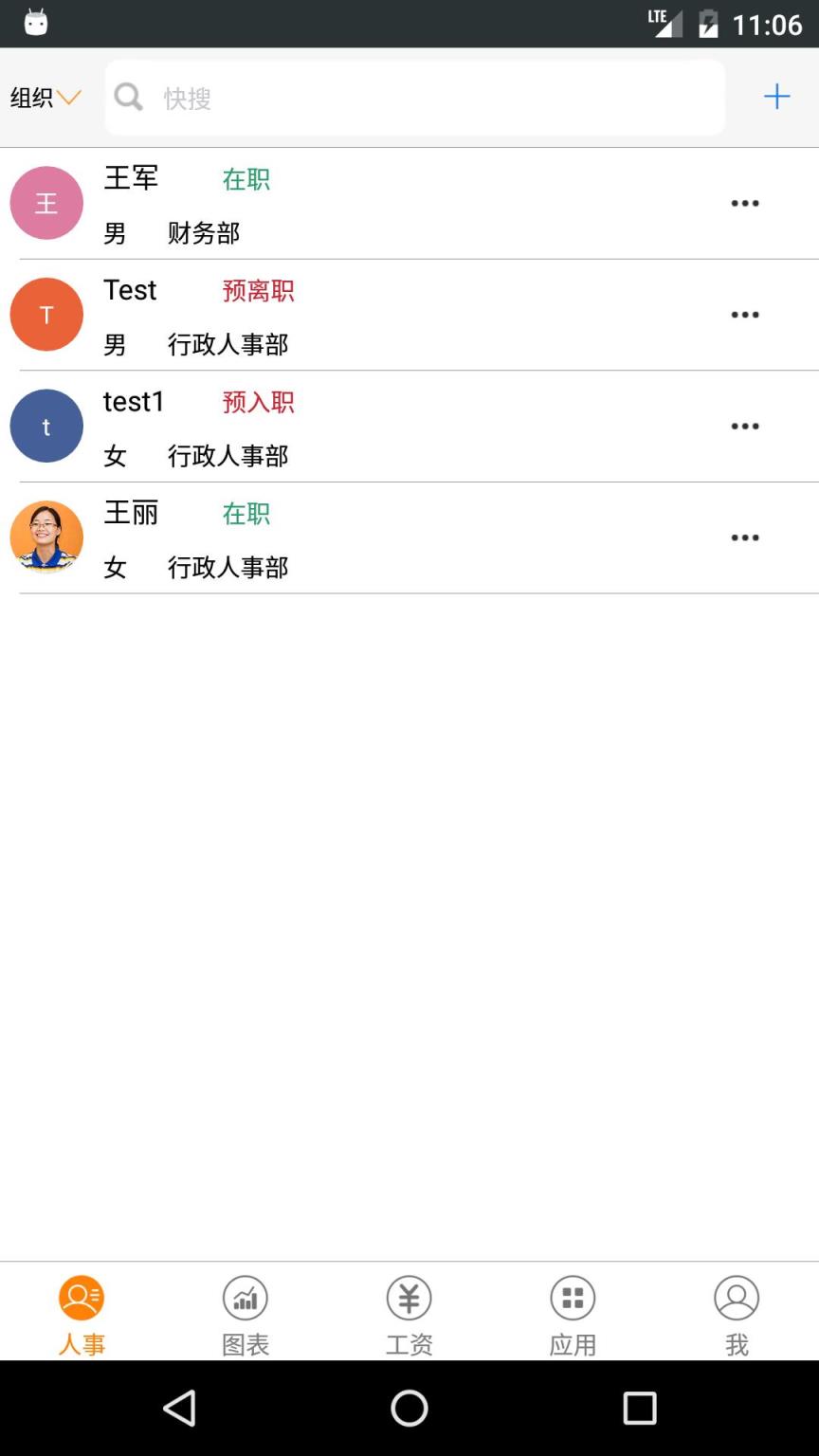Switch to the 图表 charts tab icon
The width and height of the screenshot is (819, 1456).
point(246,1298)
